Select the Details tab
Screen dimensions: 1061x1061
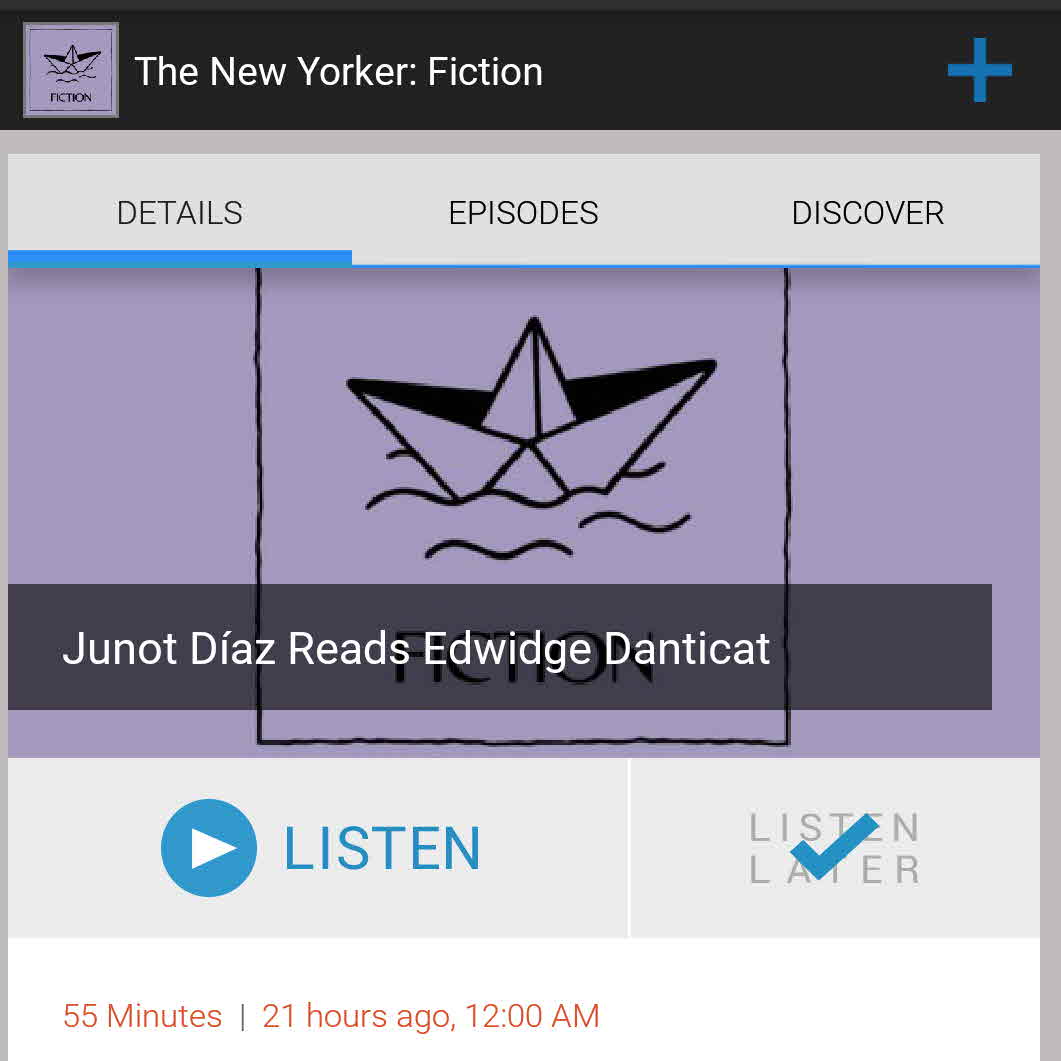coord(180,213)
